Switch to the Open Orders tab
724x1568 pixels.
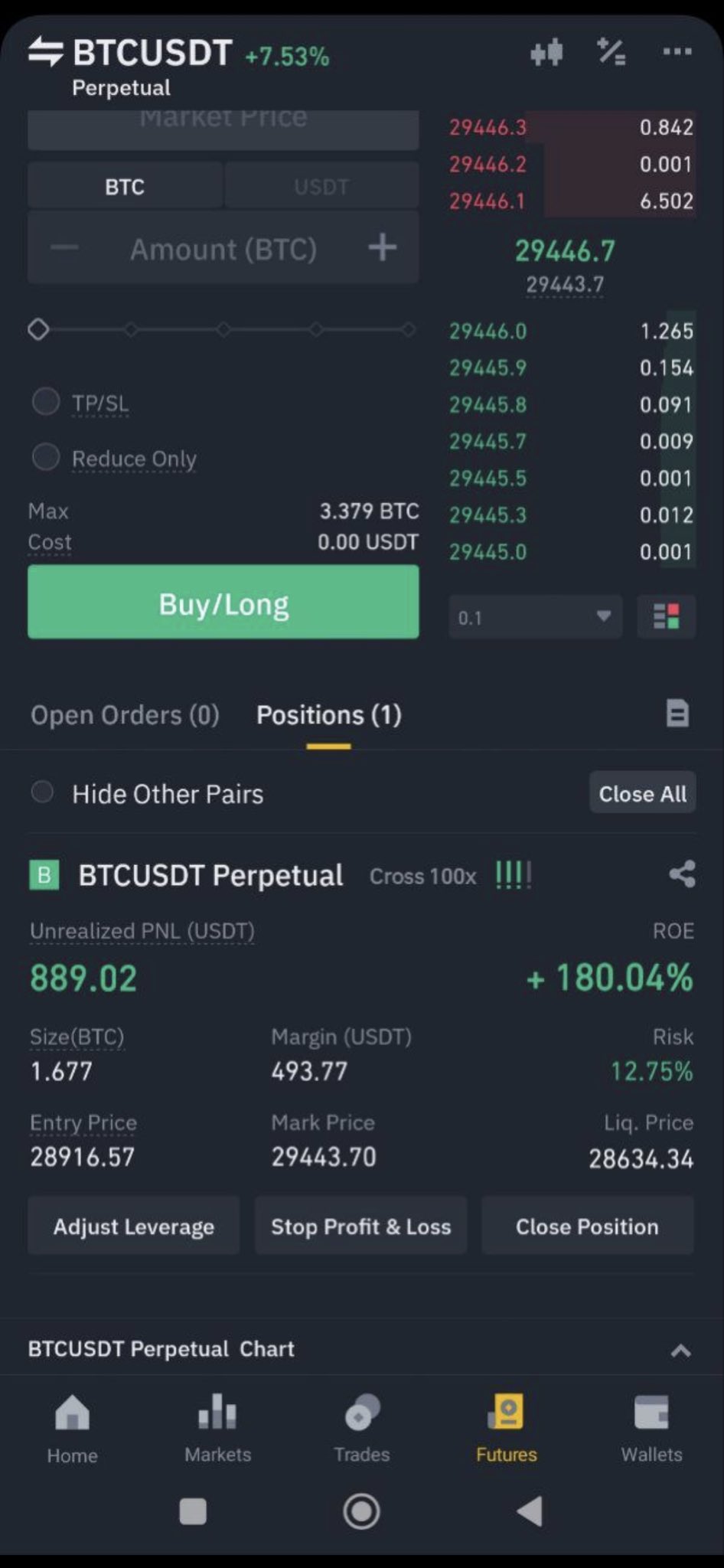(125, 714)
